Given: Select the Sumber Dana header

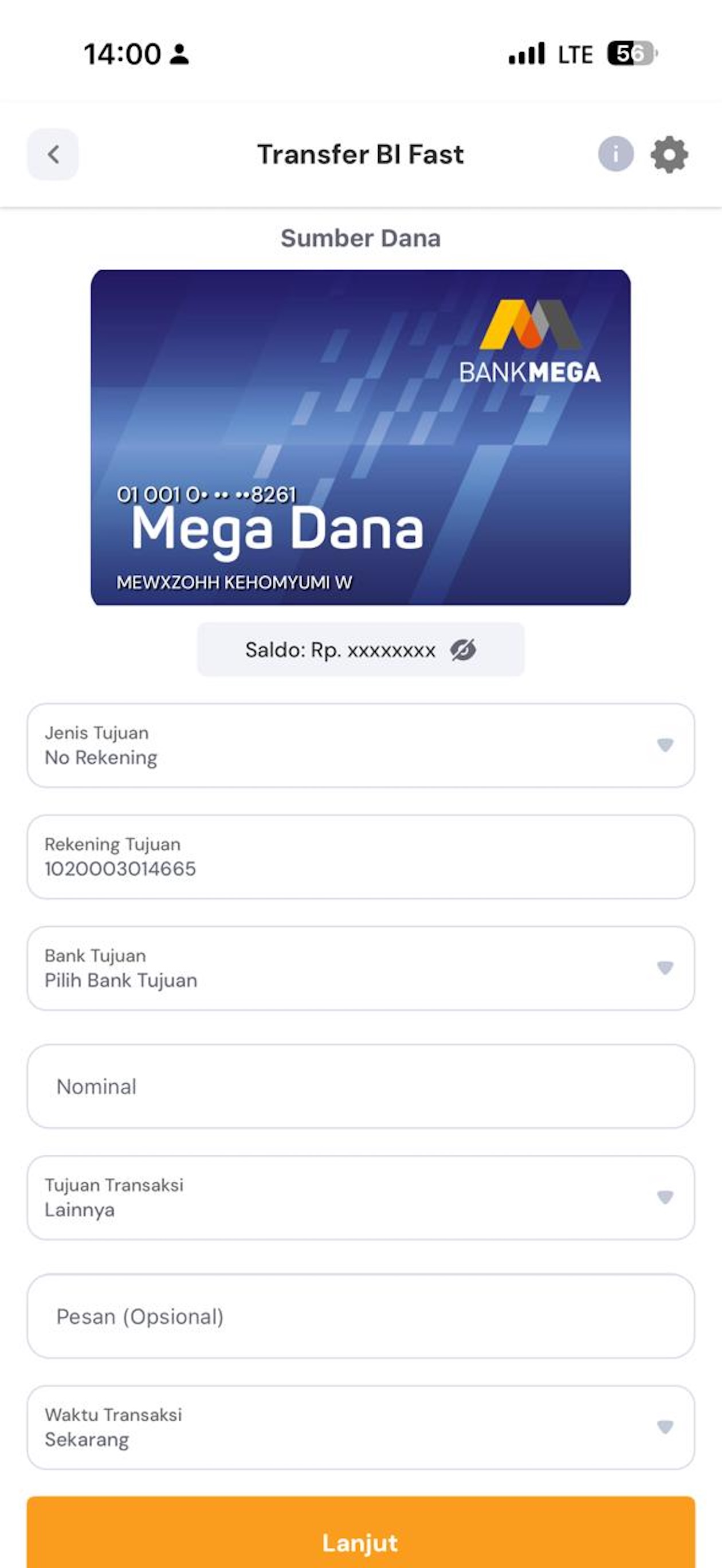Looking at the screenshot, I should click(x=361, y=238).
